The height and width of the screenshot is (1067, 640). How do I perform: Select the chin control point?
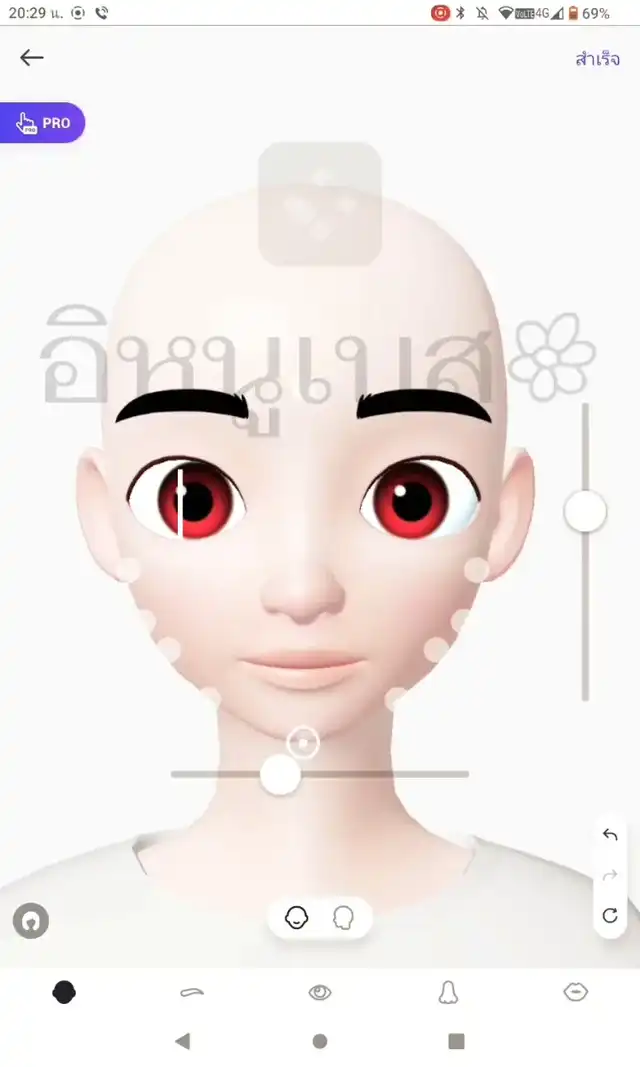[x=303, y=742]
